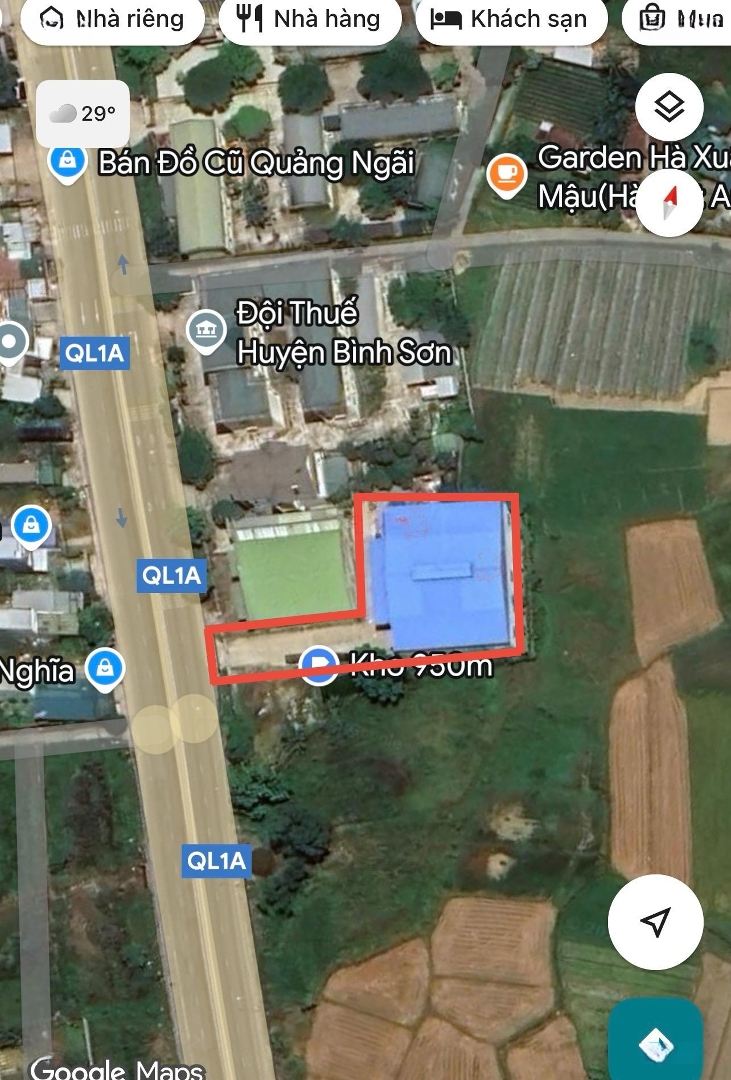731x1080 pixels.
Task: Open Đội Thuế Huyện Bình Sơn pin
Action: (x=207, y=332)
